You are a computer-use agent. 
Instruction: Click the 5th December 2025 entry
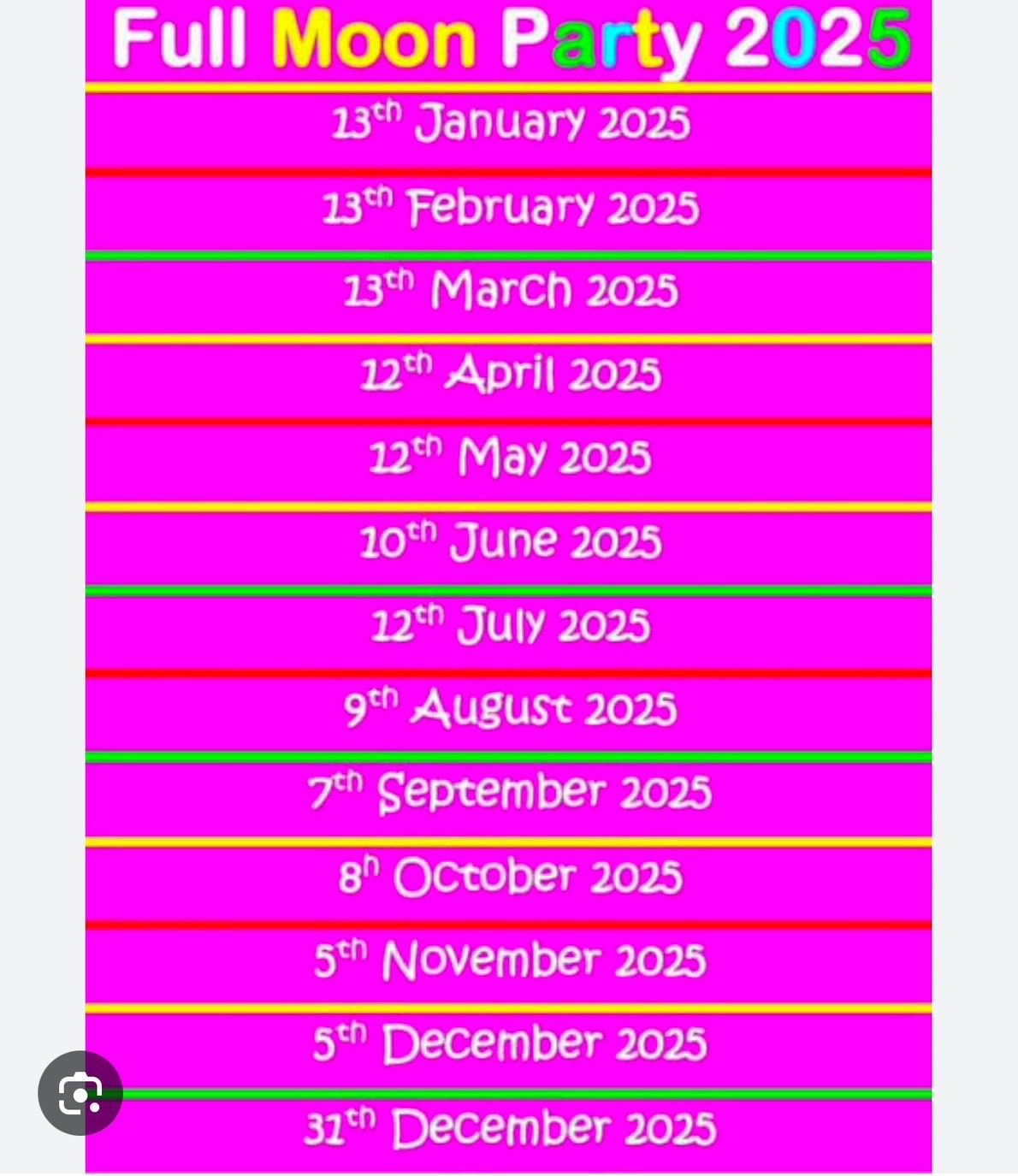pos(509,1042)
